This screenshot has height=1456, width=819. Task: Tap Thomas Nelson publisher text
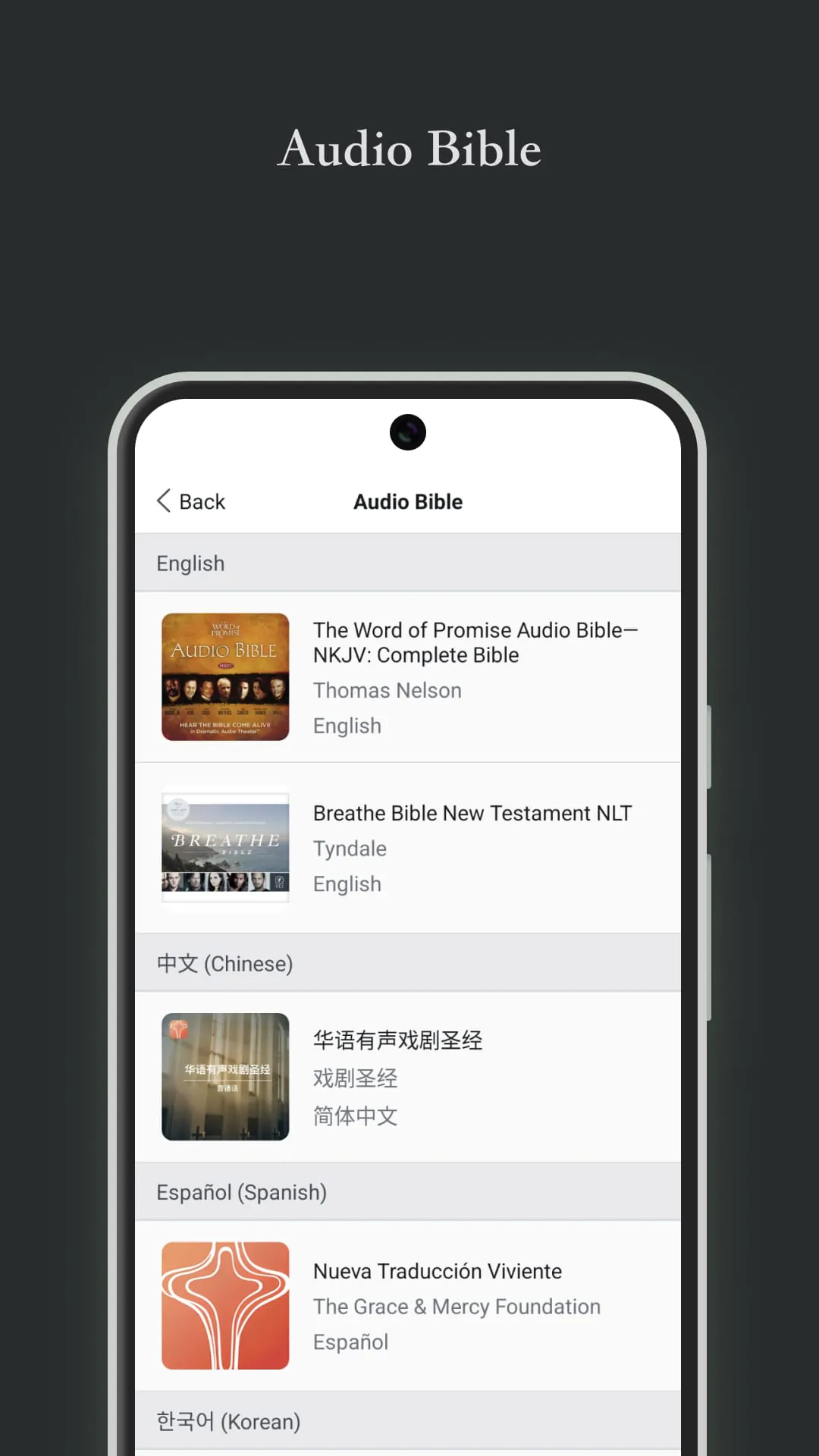pos(387,690)
